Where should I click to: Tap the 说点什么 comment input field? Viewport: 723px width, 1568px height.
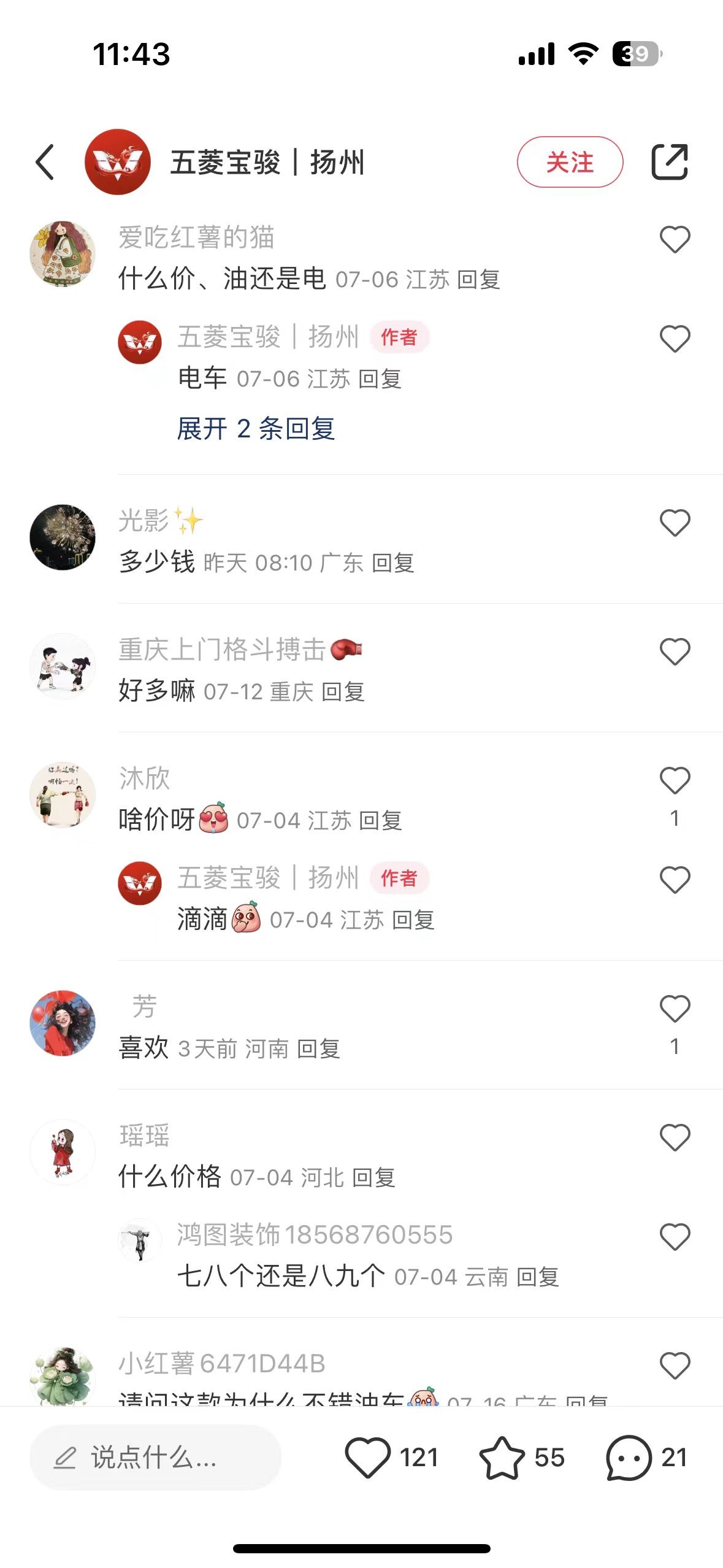point(155,1458)
